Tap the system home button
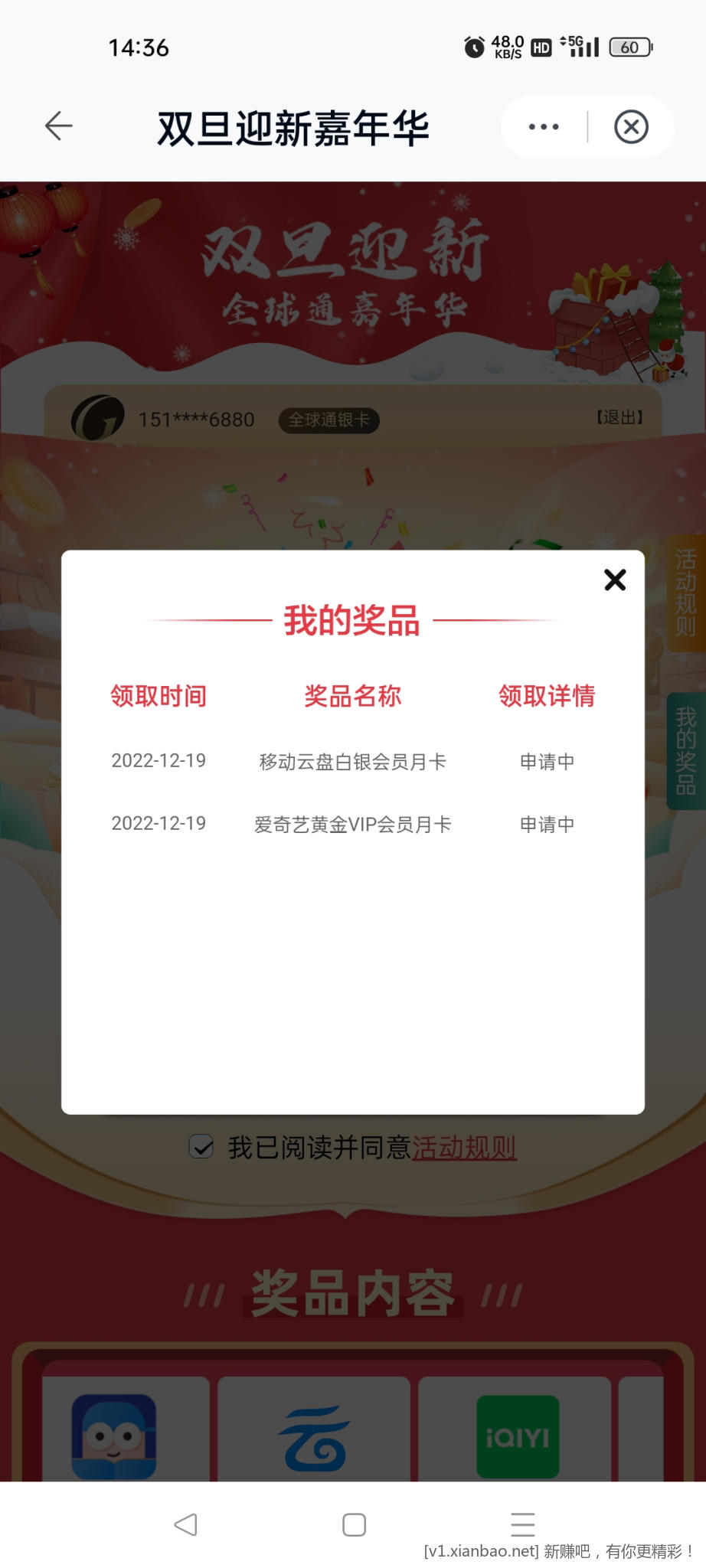This screenshot has width=706, height=1568. 354,1524
